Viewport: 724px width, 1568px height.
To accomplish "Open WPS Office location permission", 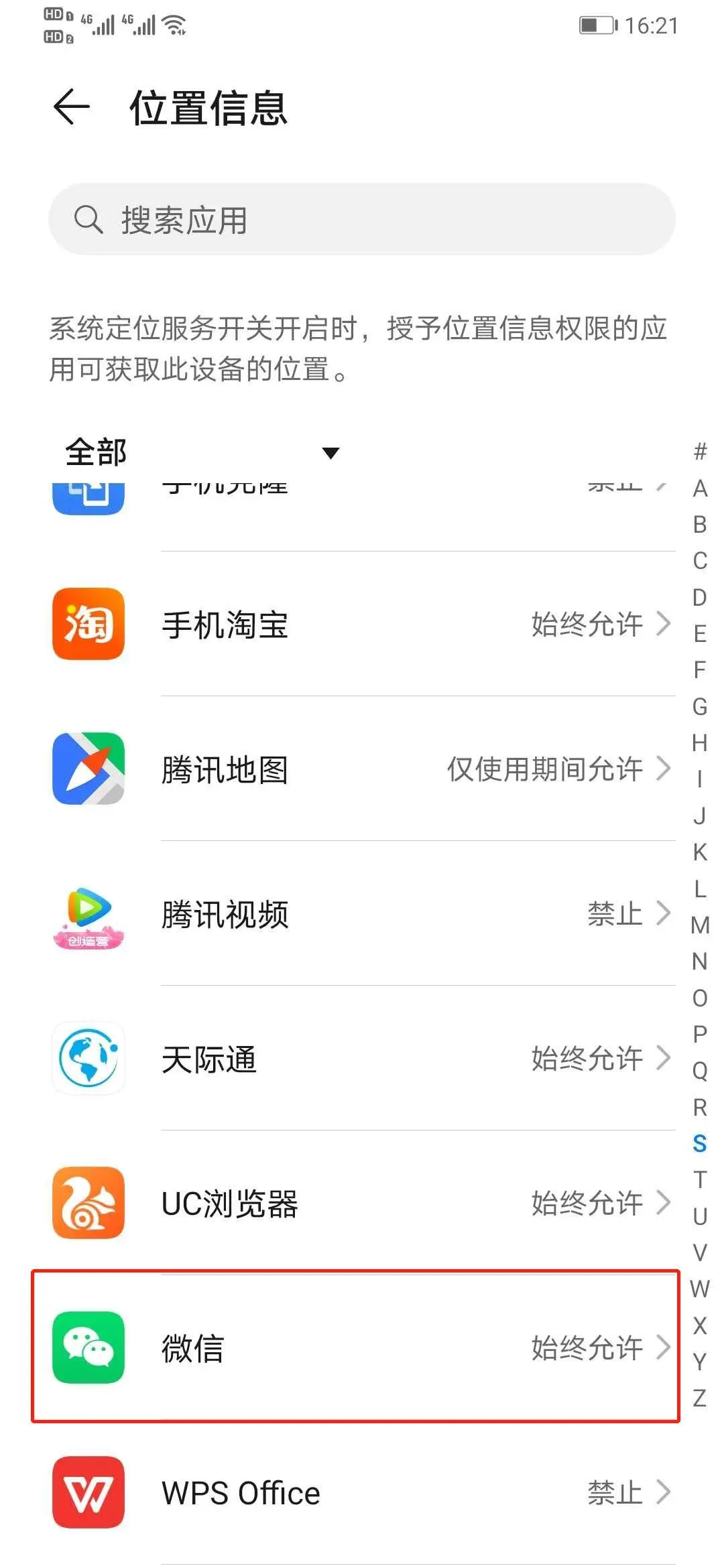I will pos(362,1493).
